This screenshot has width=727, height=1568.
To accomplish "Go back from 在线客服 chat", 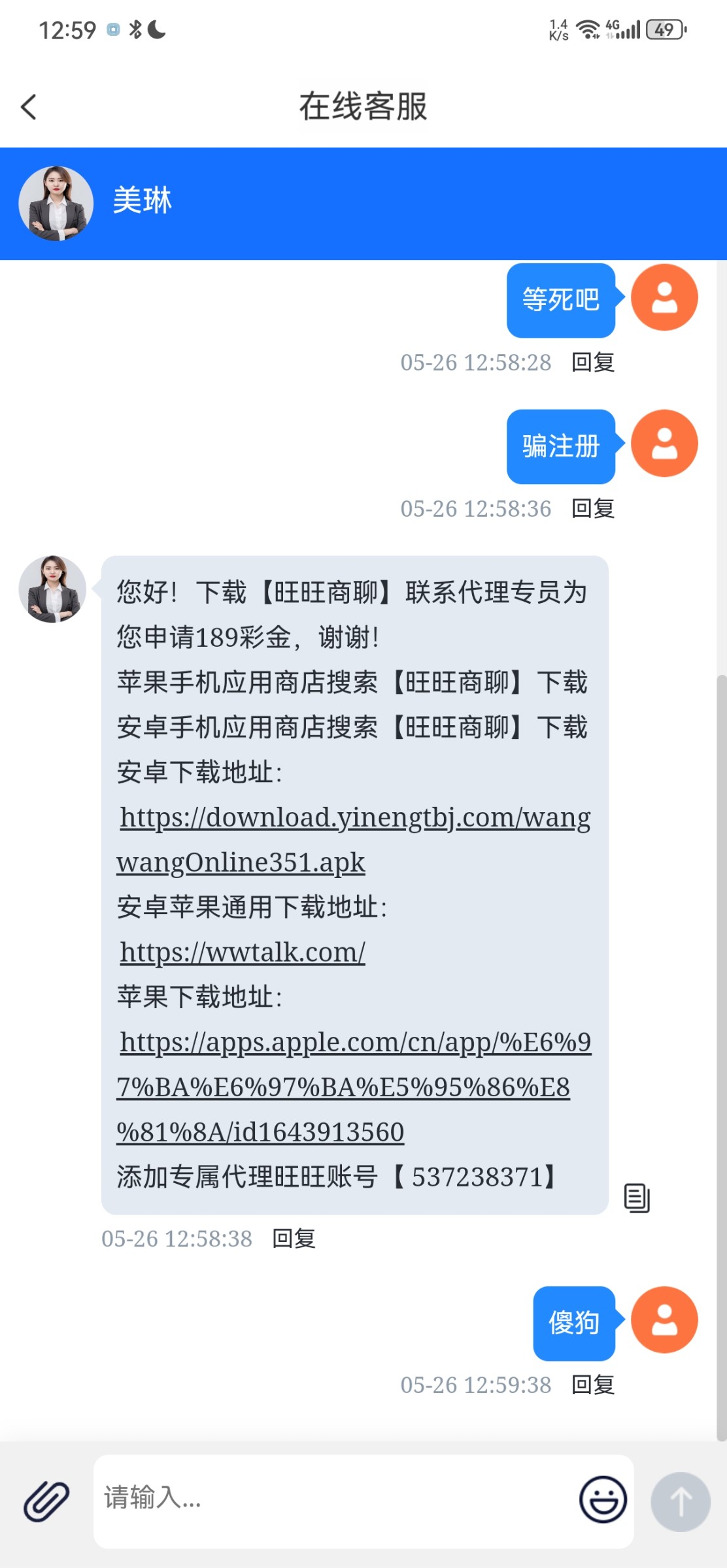I will [29, 107].
